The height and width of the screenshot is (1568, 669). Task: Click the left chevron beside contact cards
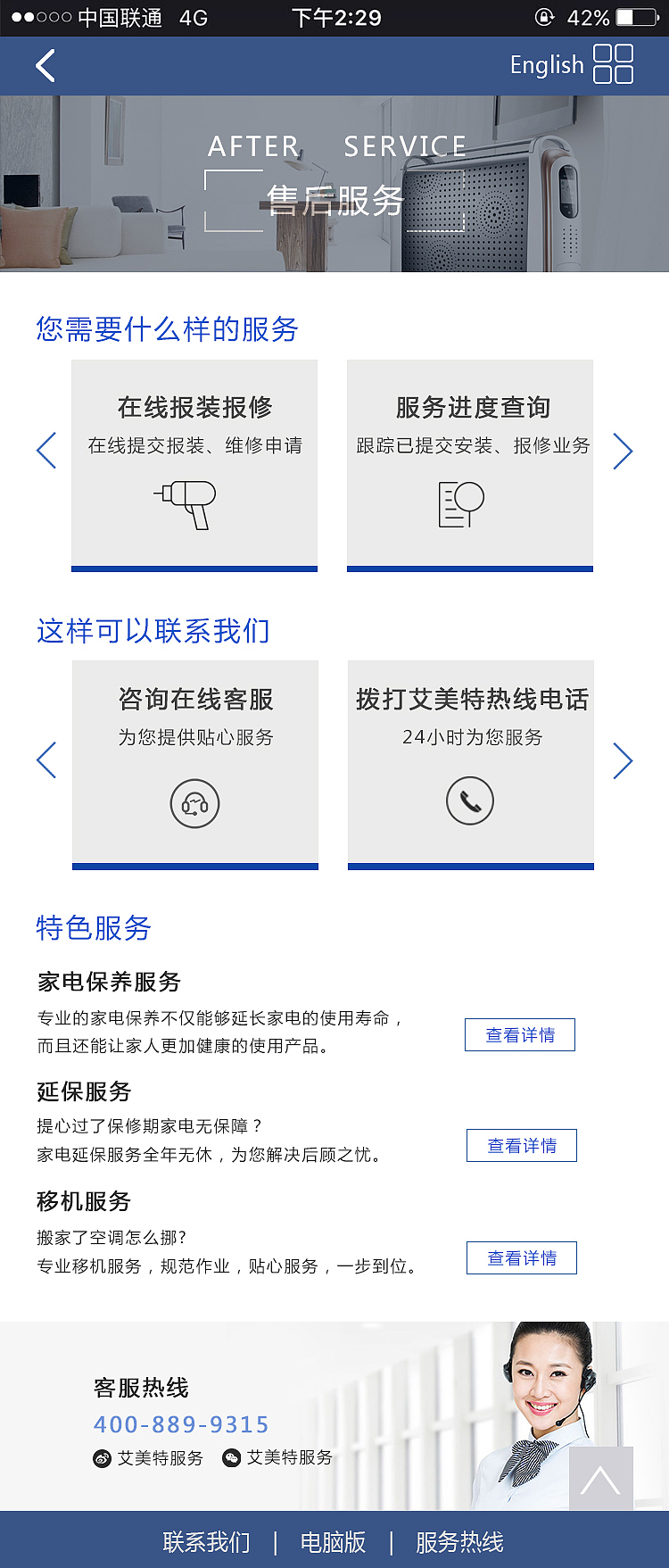point(46,760)
